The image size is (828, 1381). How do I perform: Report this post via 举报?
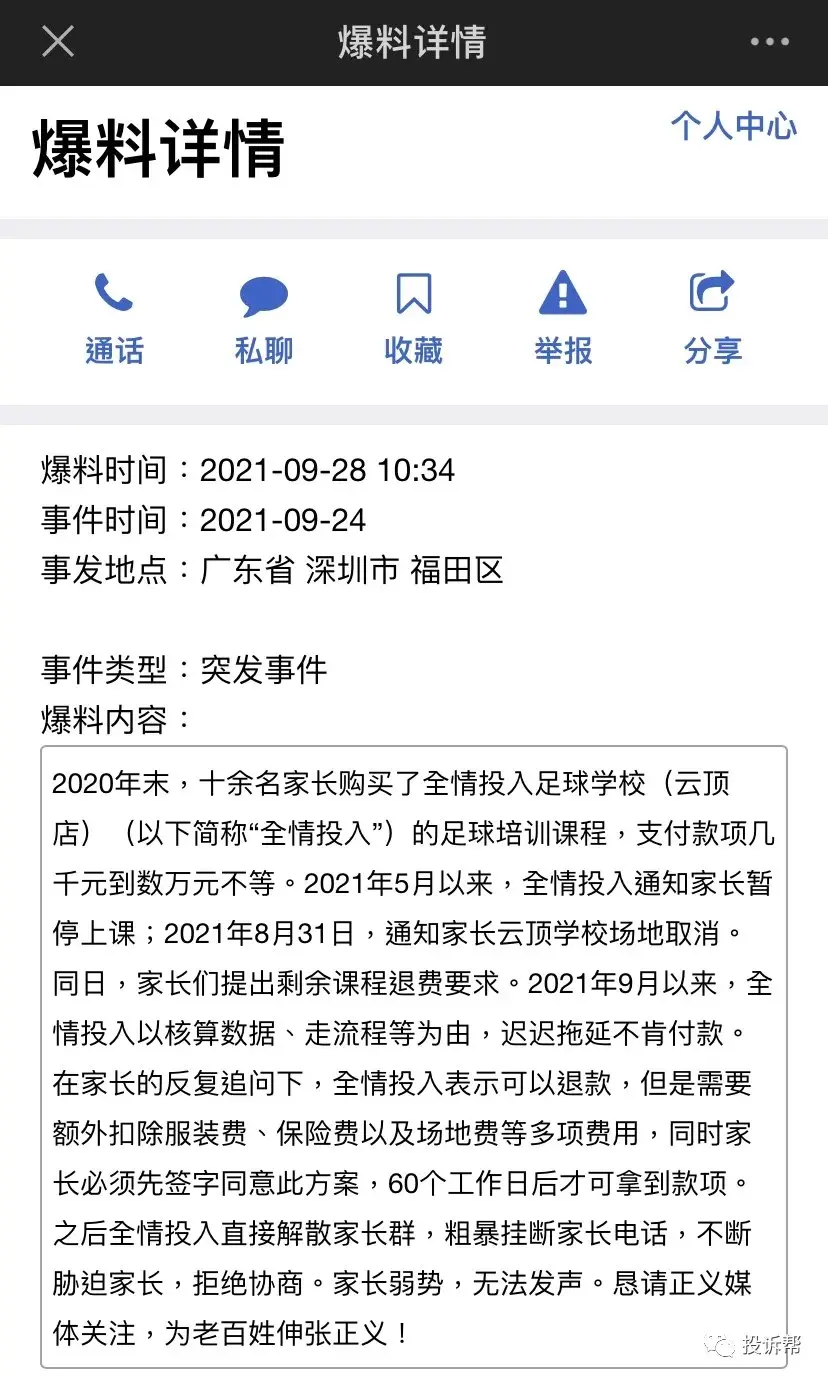pyautogui.click(x=563, y=318)
